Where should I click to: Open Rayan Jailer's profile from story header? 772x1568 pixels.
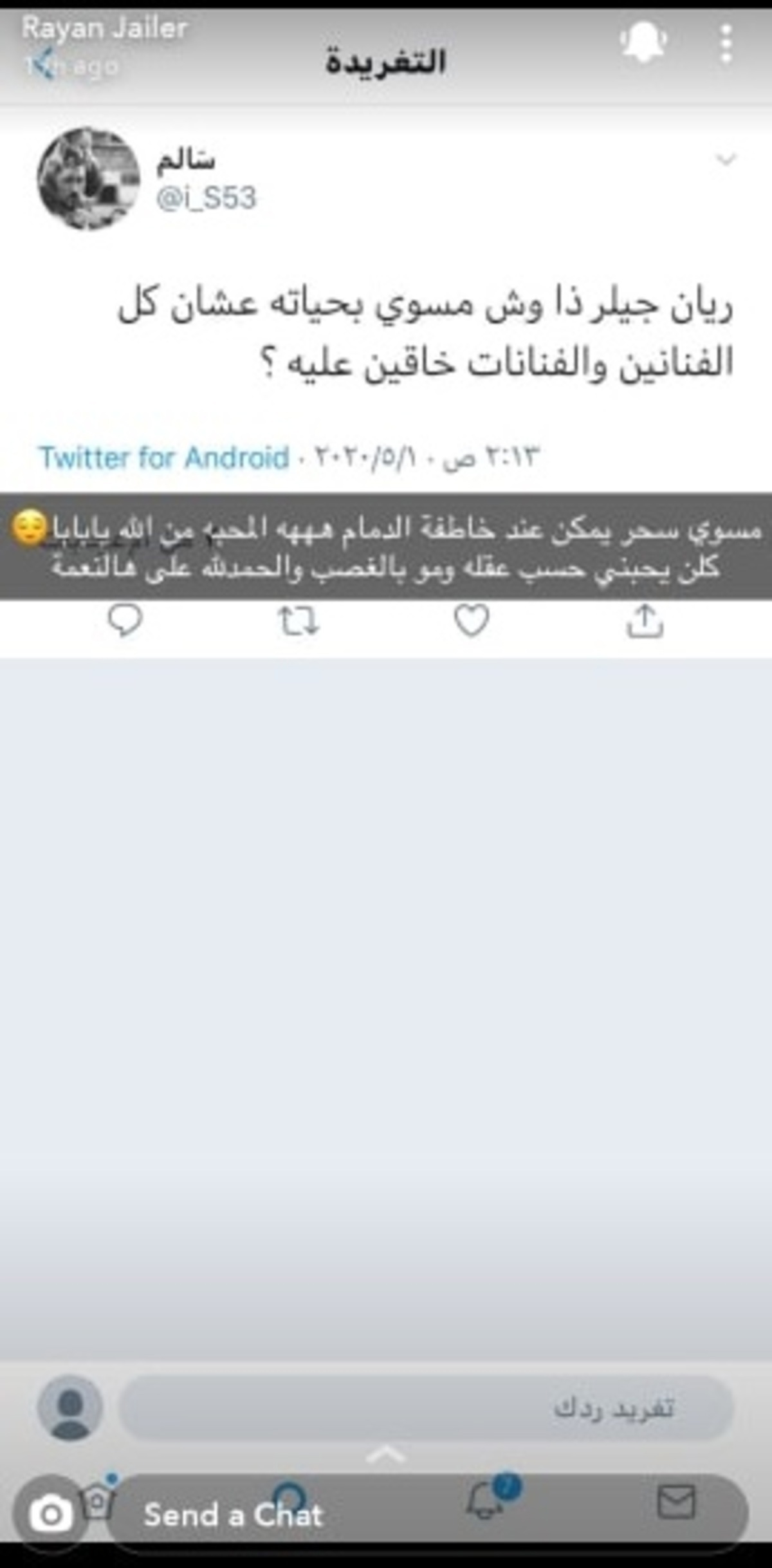104,28
